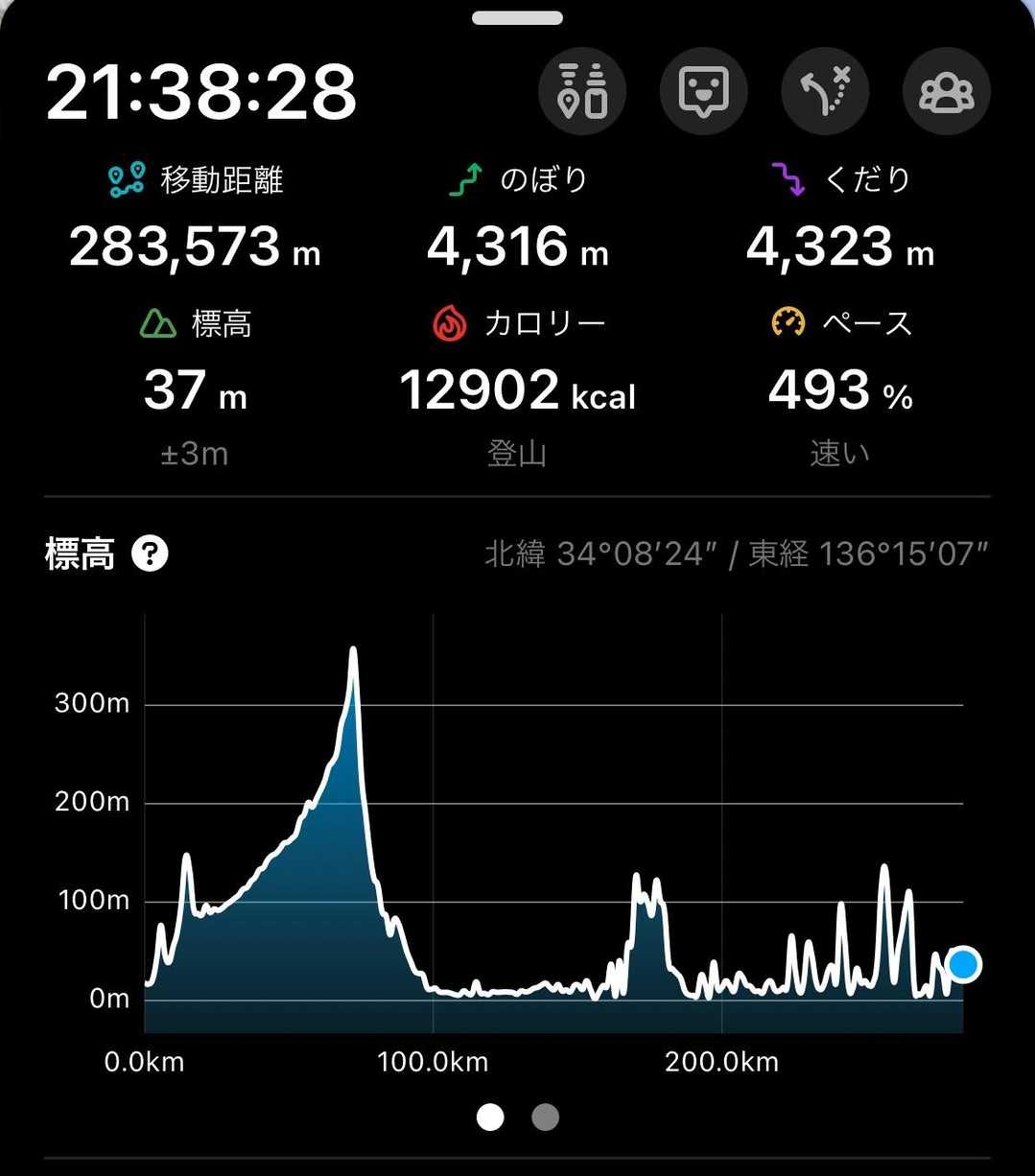Tap the smiley speech bubble icon
Screen dimensions: 1035x1176
(x=704, y=93)
